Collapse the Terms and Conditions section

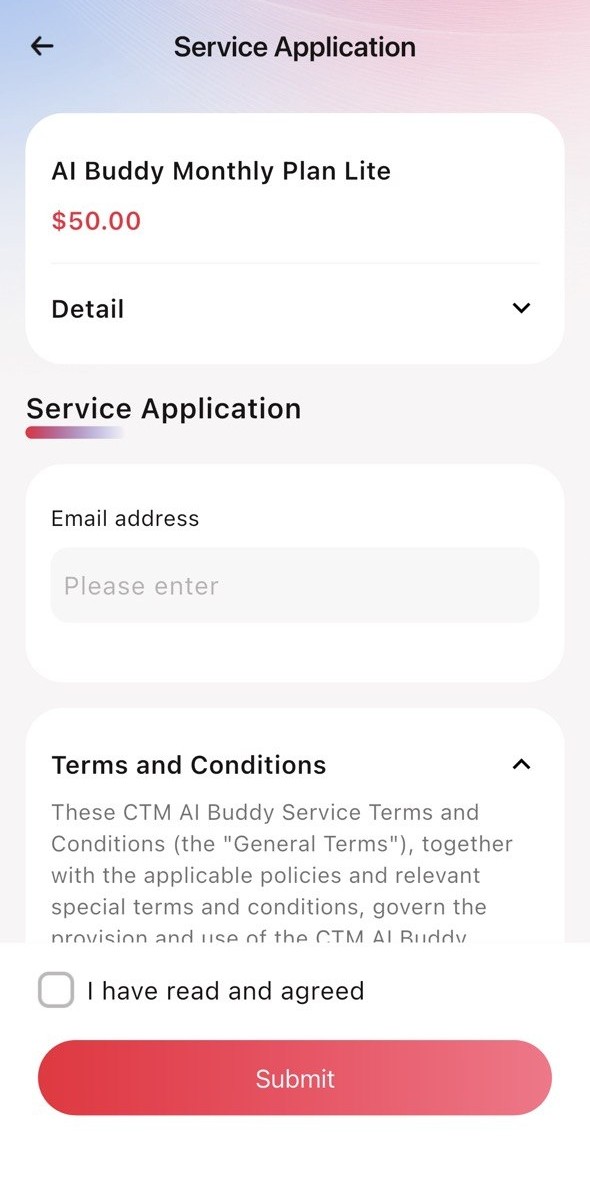(521, 764)
